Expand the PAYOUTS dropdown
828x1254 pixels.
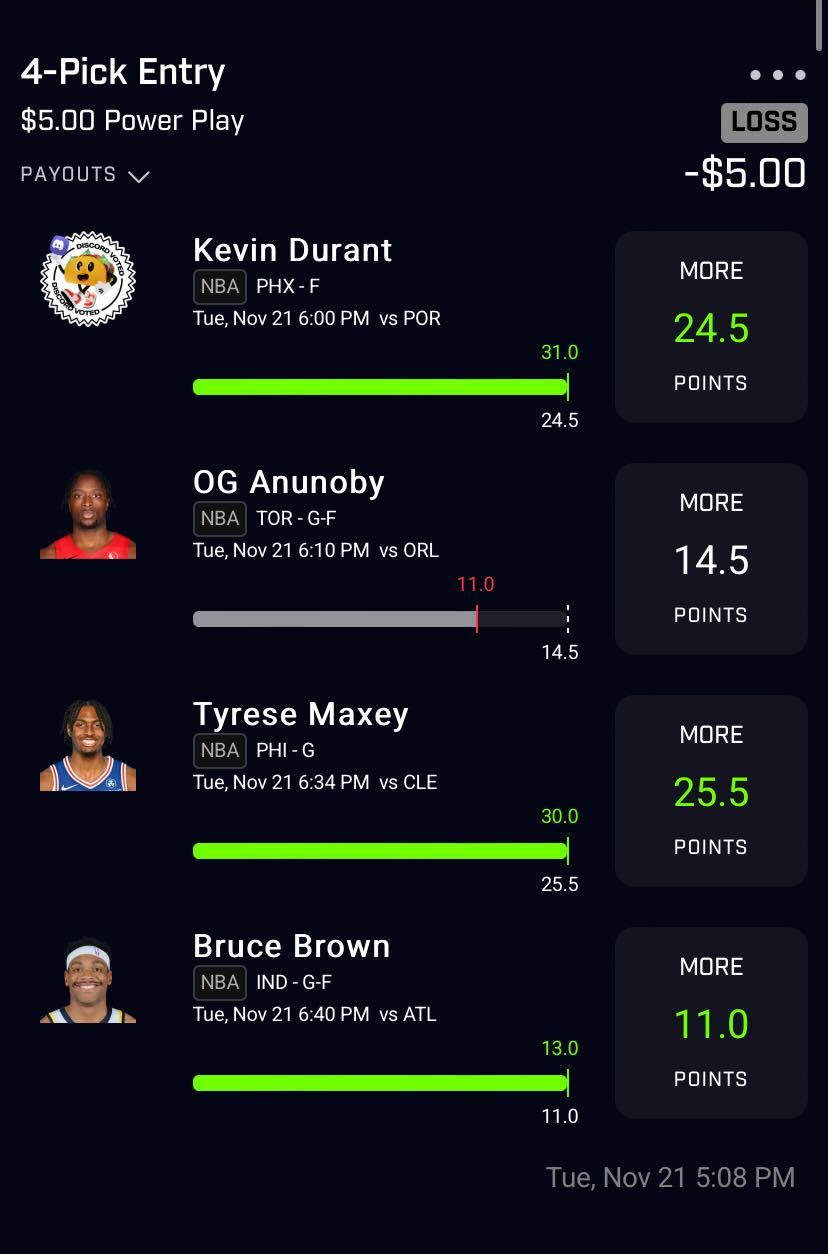point(85,175)
